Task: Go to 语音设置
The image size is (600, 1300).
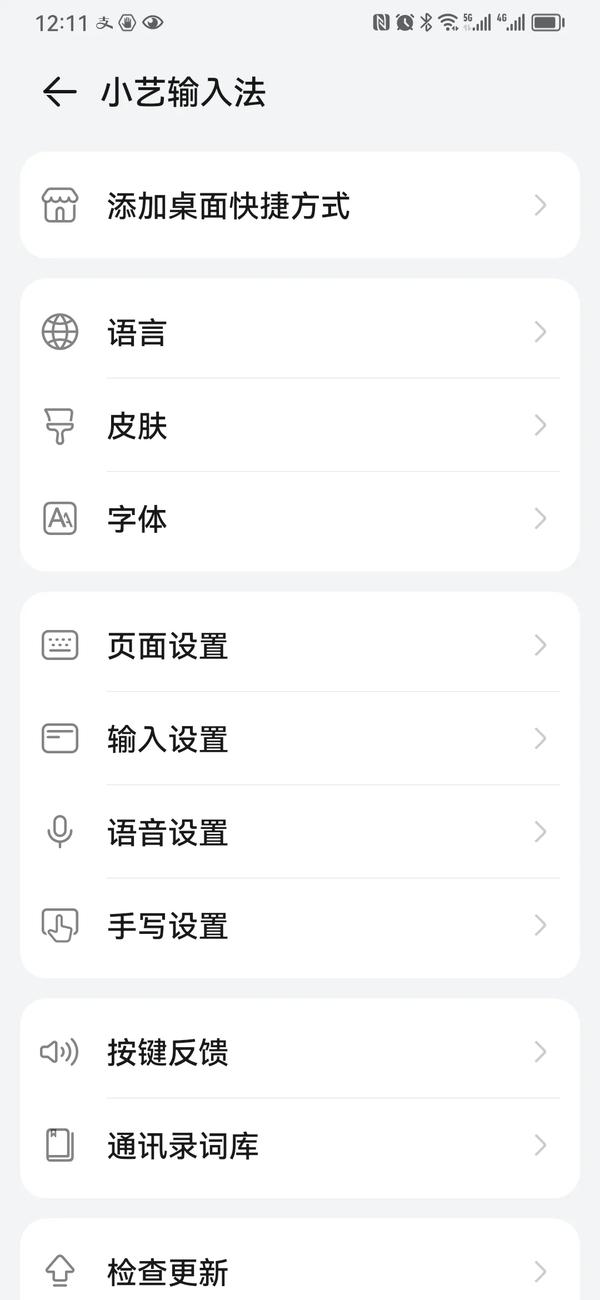Action: pos(300,832)
